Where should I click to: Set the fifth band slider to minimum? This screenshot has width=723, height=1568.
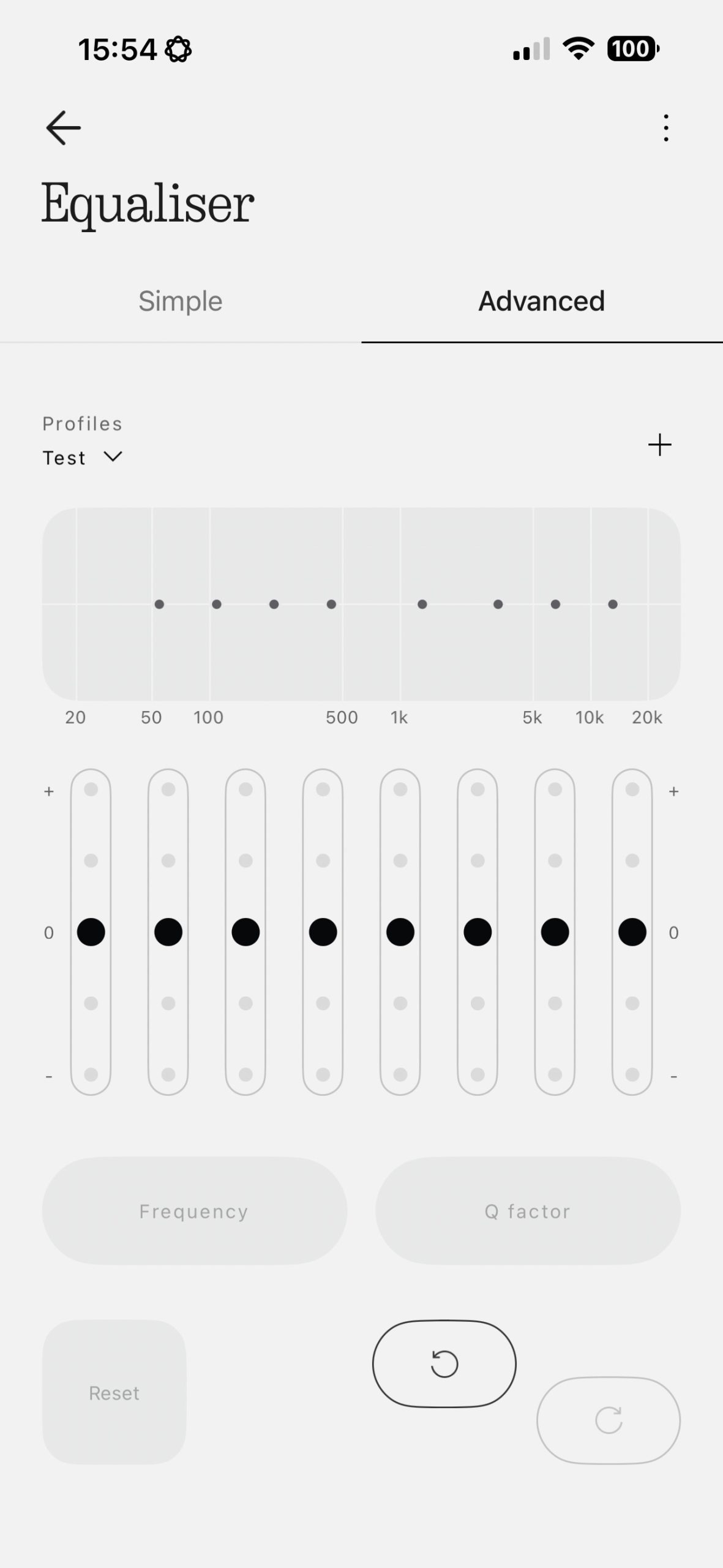(x=400, y=1074)
